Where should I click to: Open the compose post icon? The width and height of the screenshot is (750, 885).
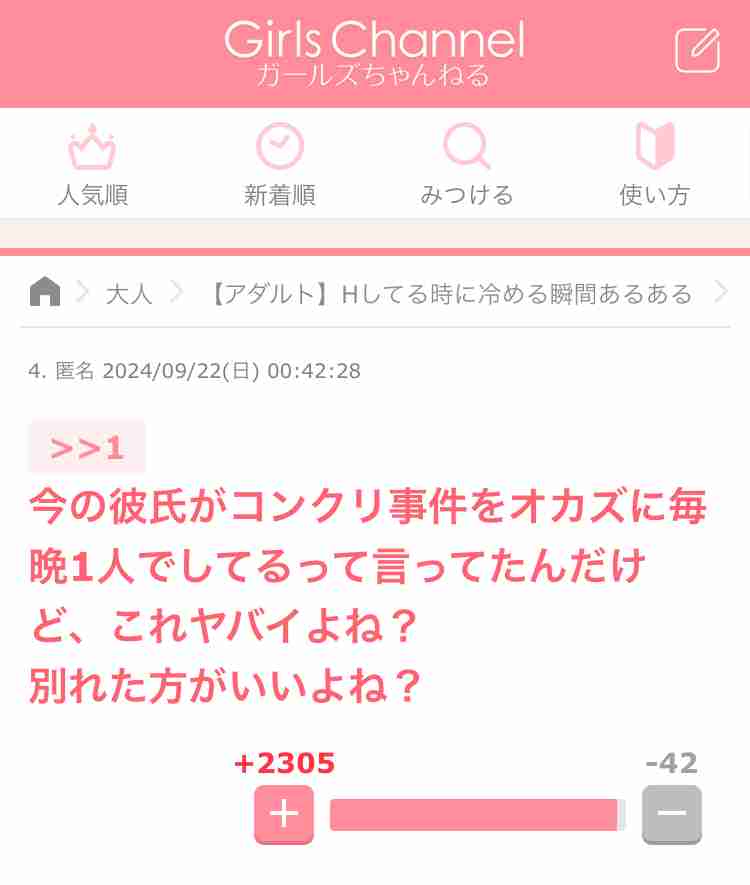tap(697, 50)
